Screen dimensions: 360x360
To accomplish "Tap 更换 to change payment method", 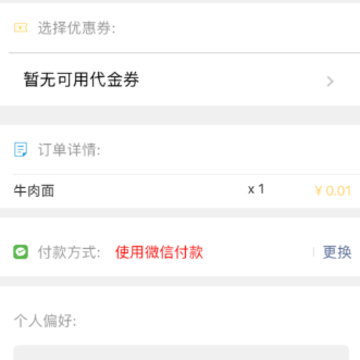I will (x=337, y=252).
